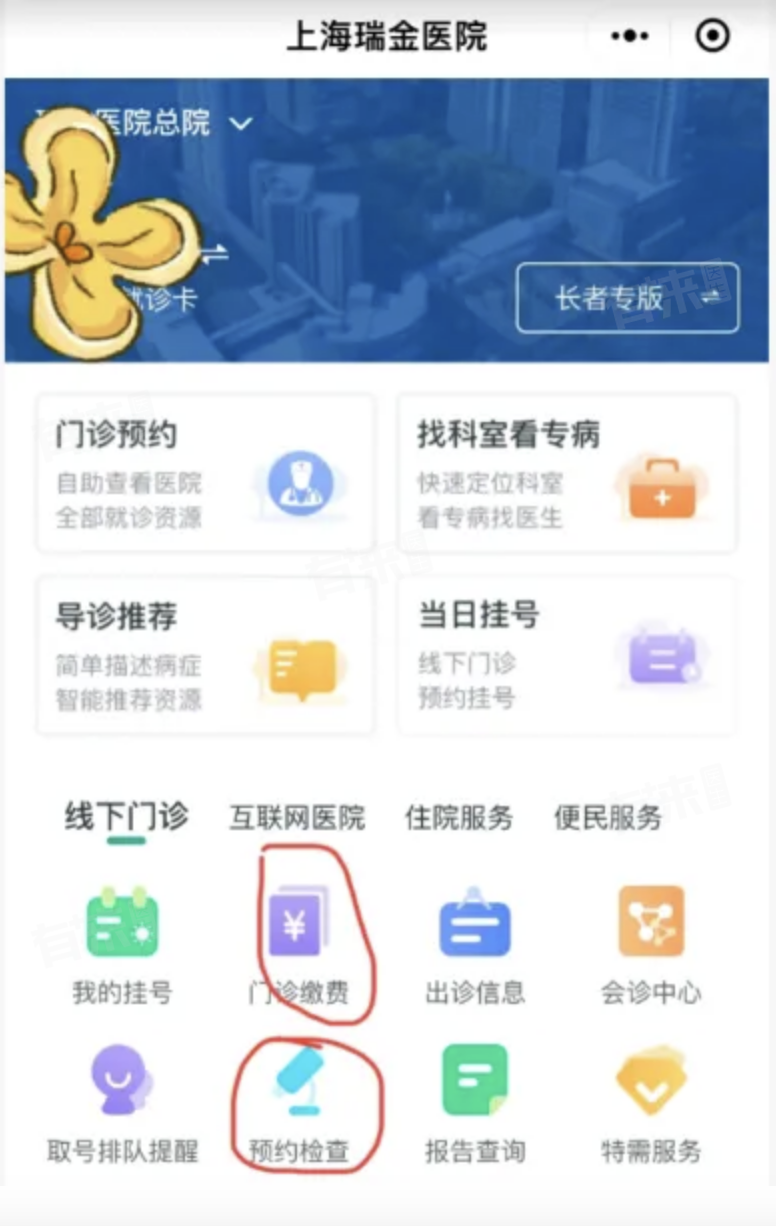Switch to 长者专版 mode

(627, 297)
